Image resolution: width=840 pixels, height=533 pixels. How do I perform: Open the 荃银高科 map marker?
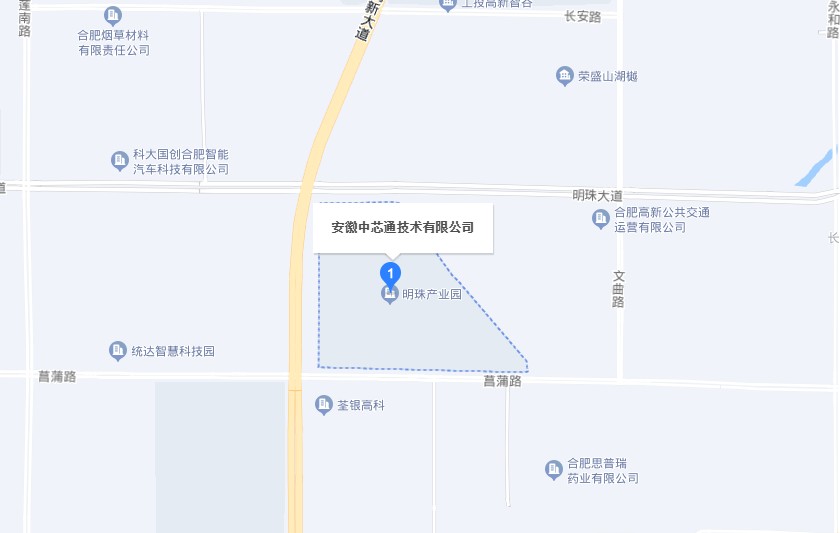click(323, 405)
